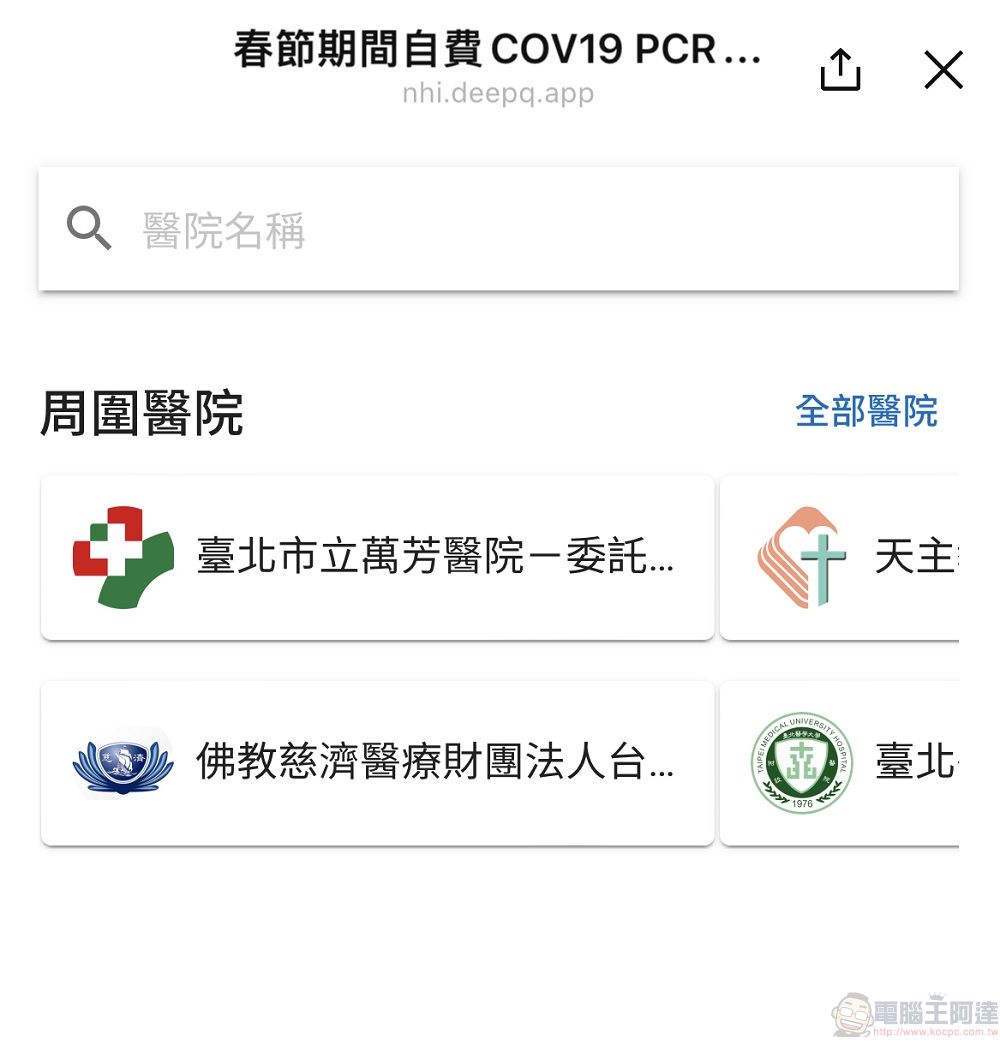Open the Taipei Medical University Hospital card
This screenshot has height=1051, width=1000.
point(840,764)
